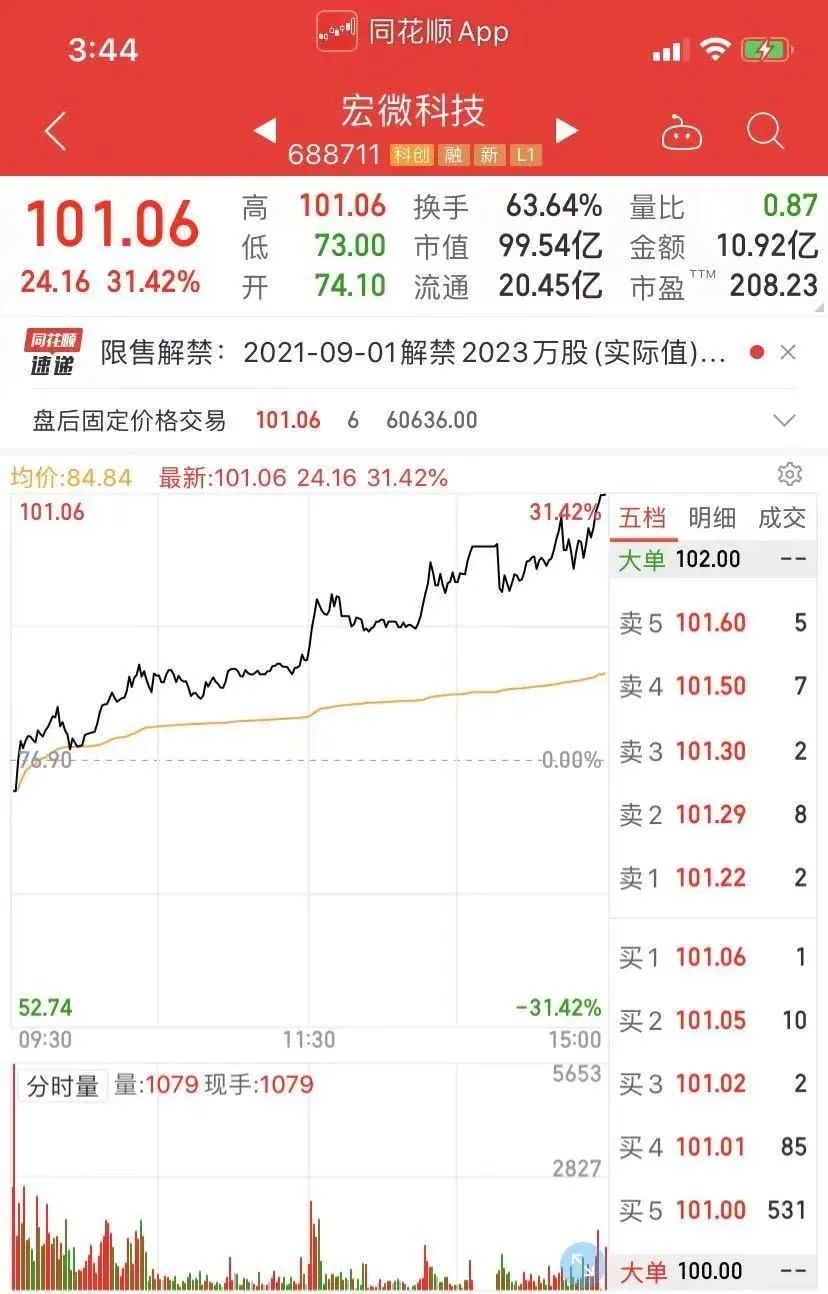
Task: Go back using the top-left arrow
Action: click(55, 131)
